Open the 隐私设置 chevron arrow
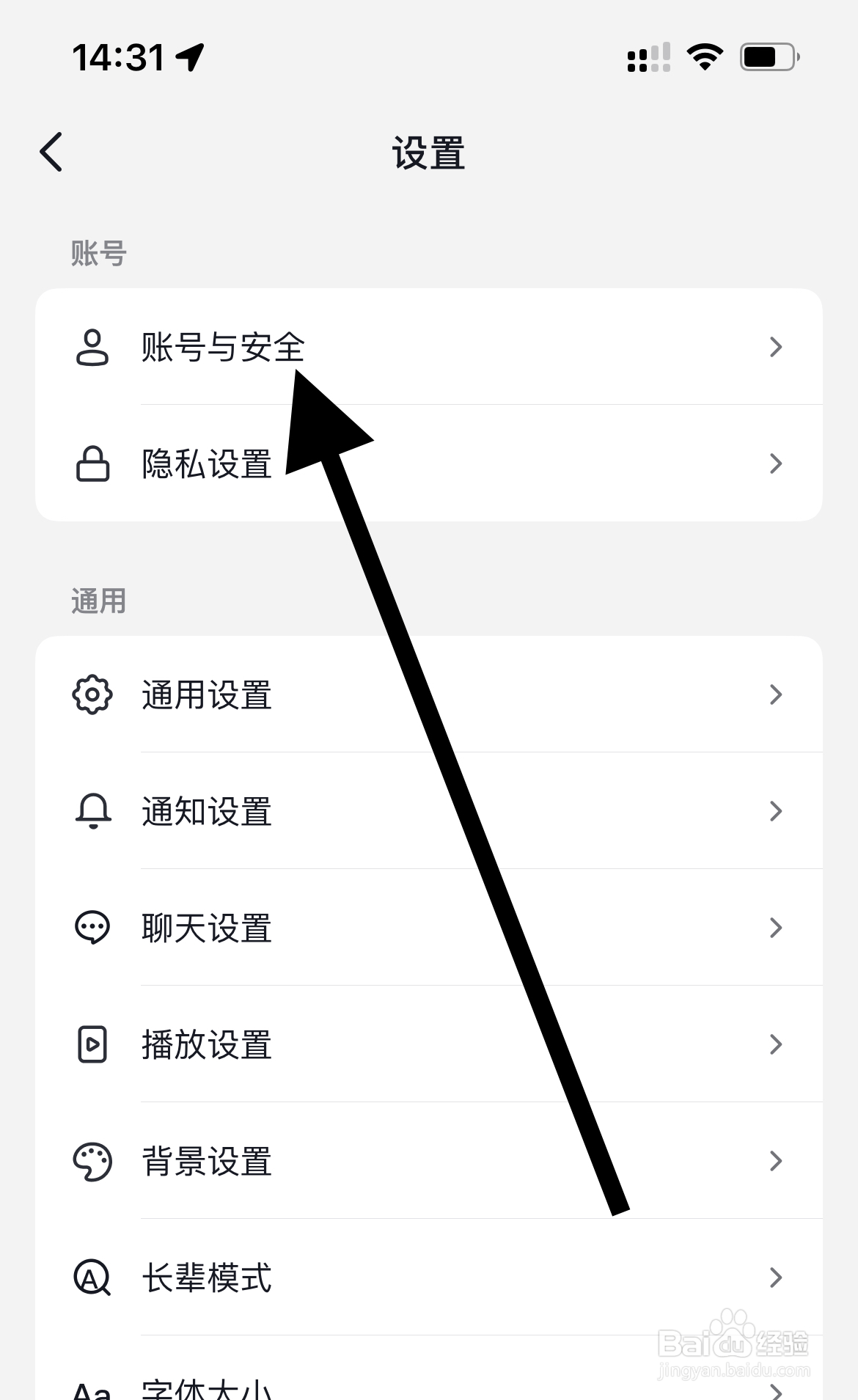The image size is (858, 1400). point(777,463)
